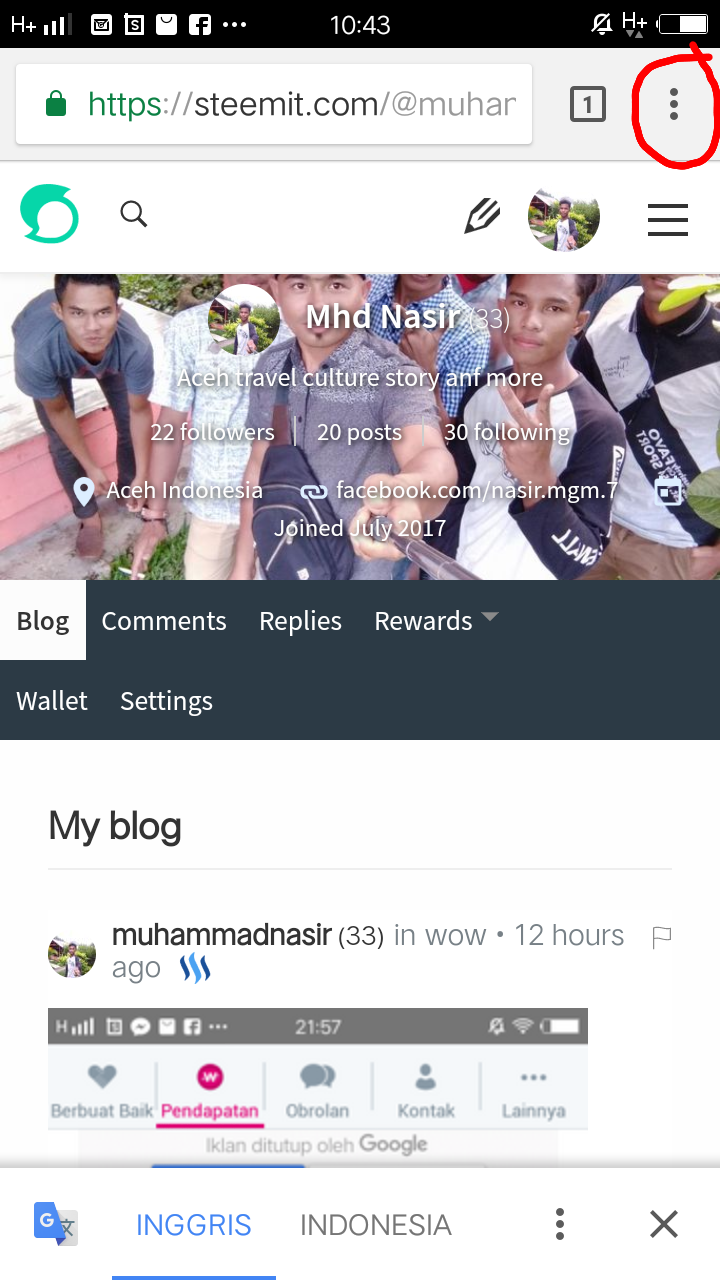Open the Settings tab
Screen dimensions: 720x1280
pyautogui.click(x=166, y=701)
